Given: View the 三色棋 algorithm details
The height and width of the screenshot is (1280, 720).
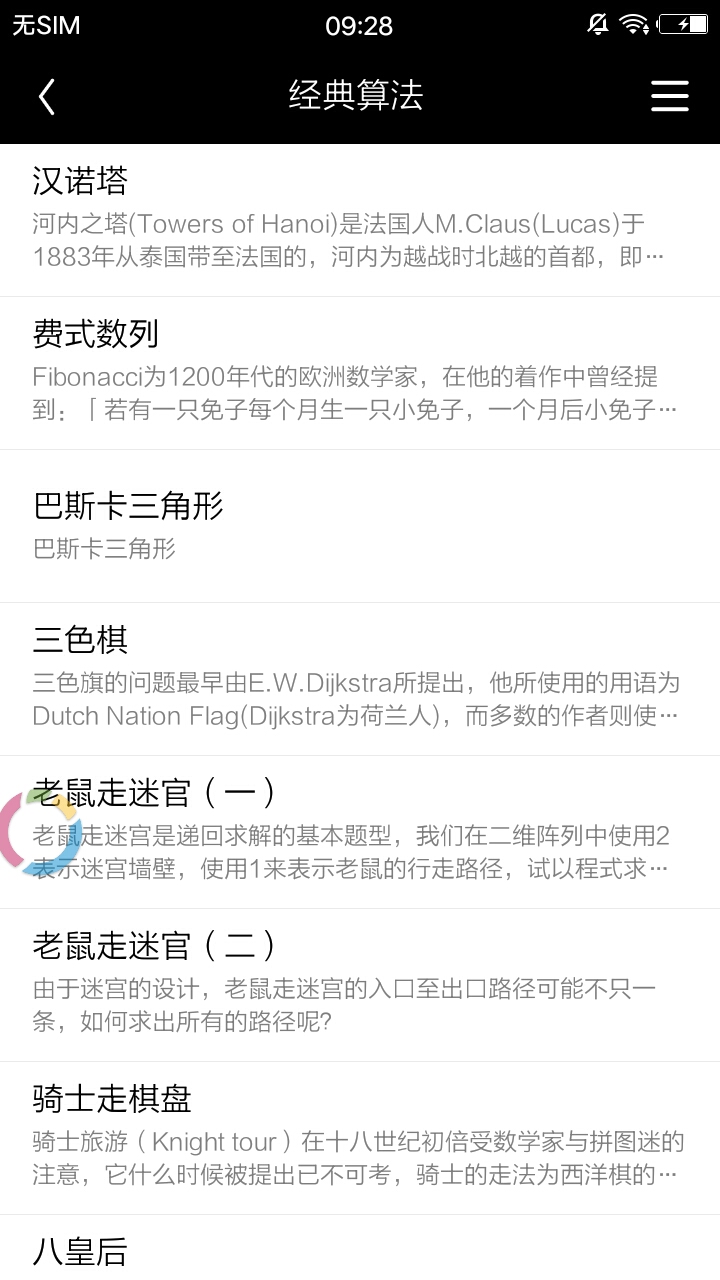Looking at the screenshot, I should click(x=360, y=679).
